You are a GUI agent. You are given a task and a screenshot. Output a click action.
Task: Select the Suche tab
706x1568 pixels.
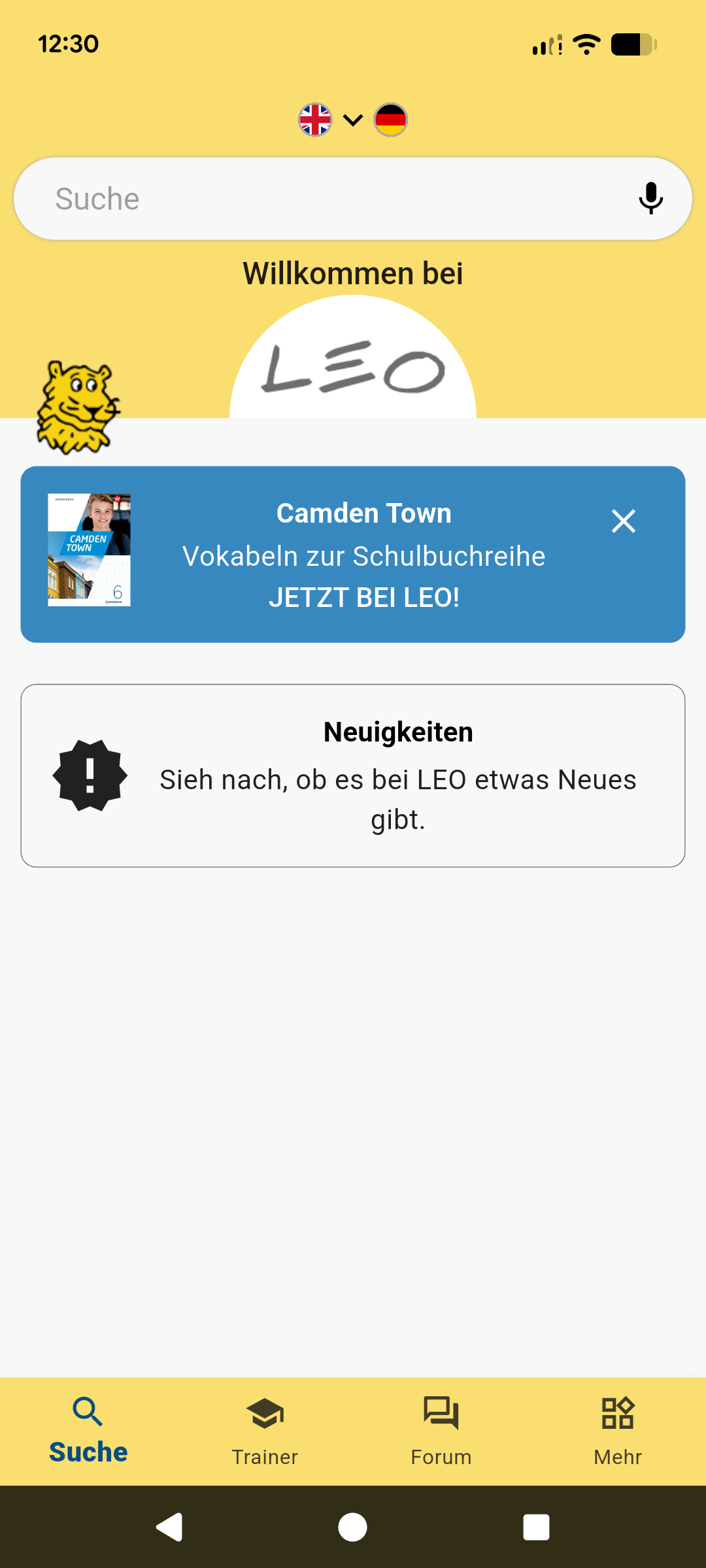pyautogui.click(x=88, y=1431)
